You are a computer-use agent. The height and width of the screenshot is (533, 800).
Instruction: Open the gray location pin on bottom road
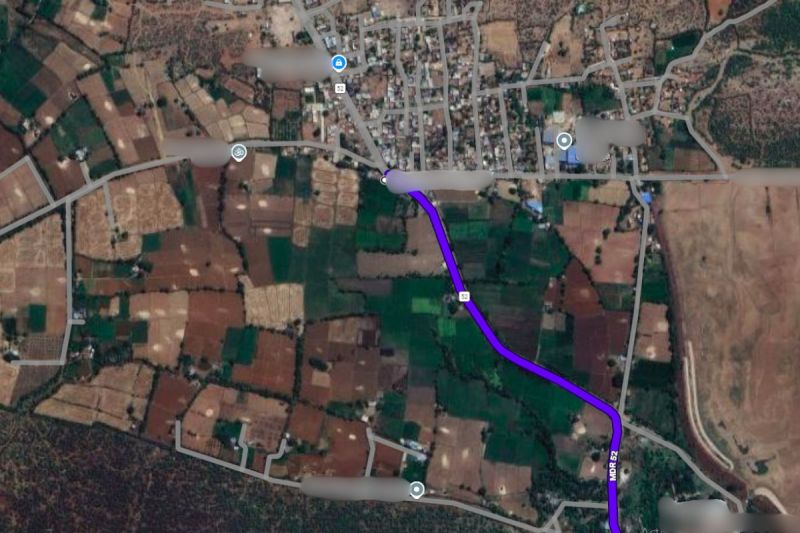(417, 489)
